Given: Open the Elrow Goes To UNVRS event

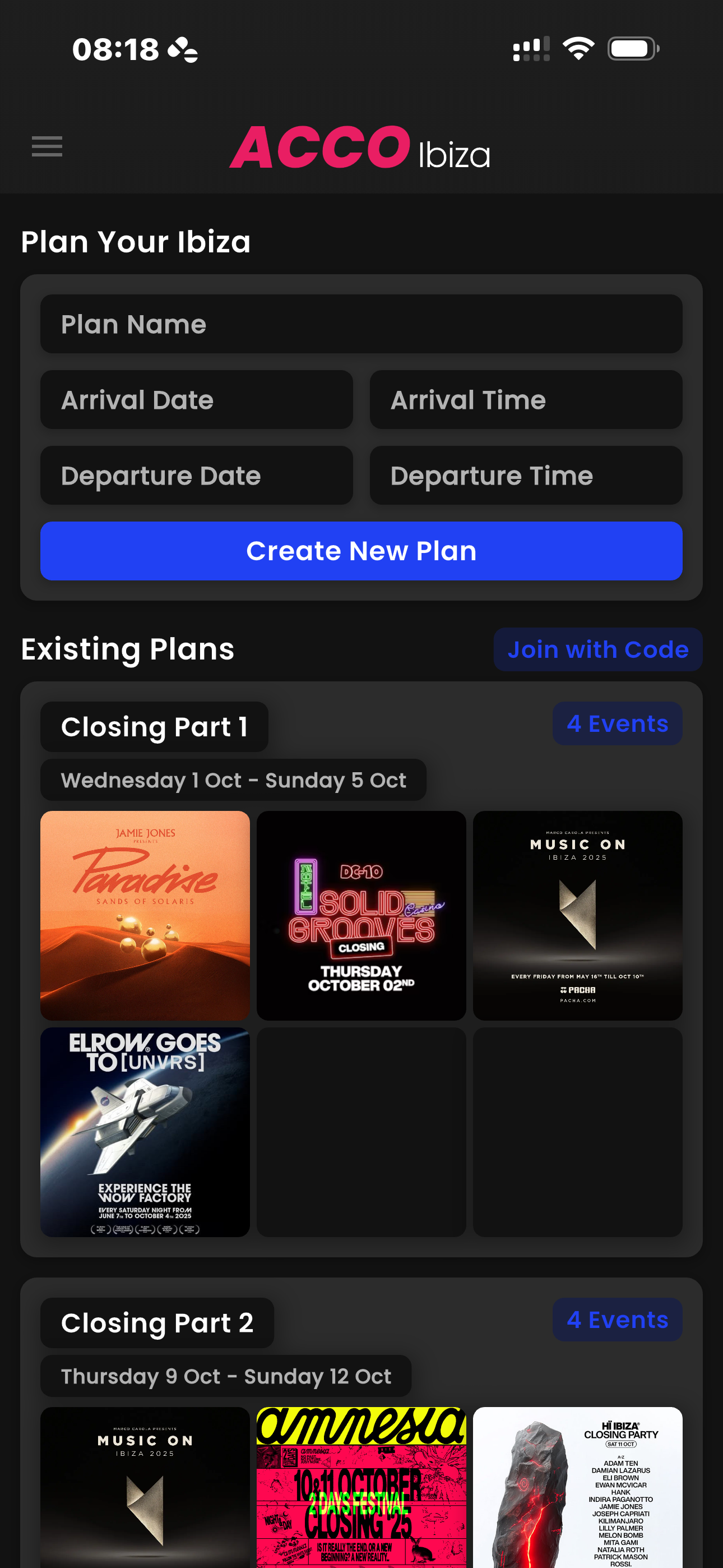Looking at the screenshot, I should [x=145, y=1132].
